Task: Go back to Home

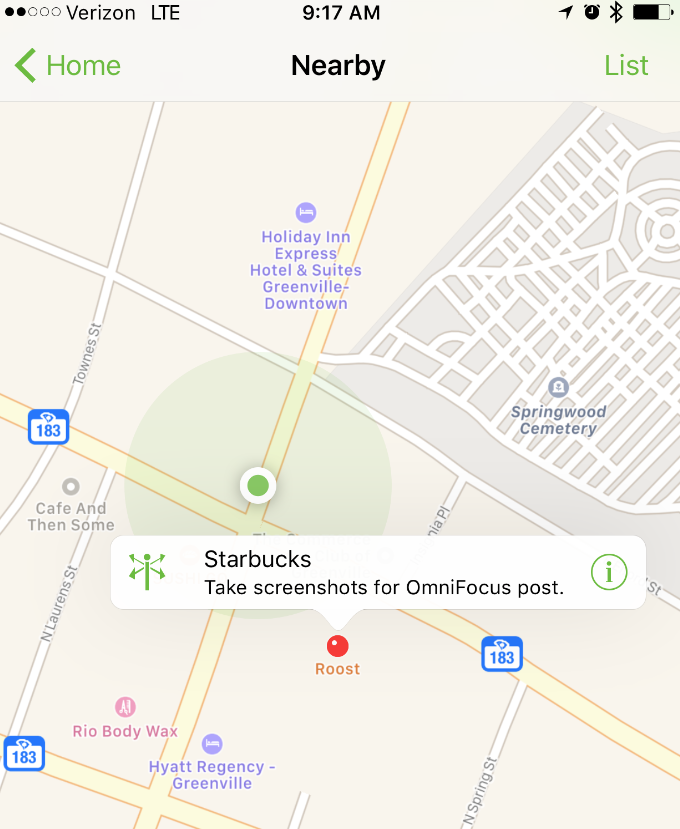Action: click(x=68, y=66)
